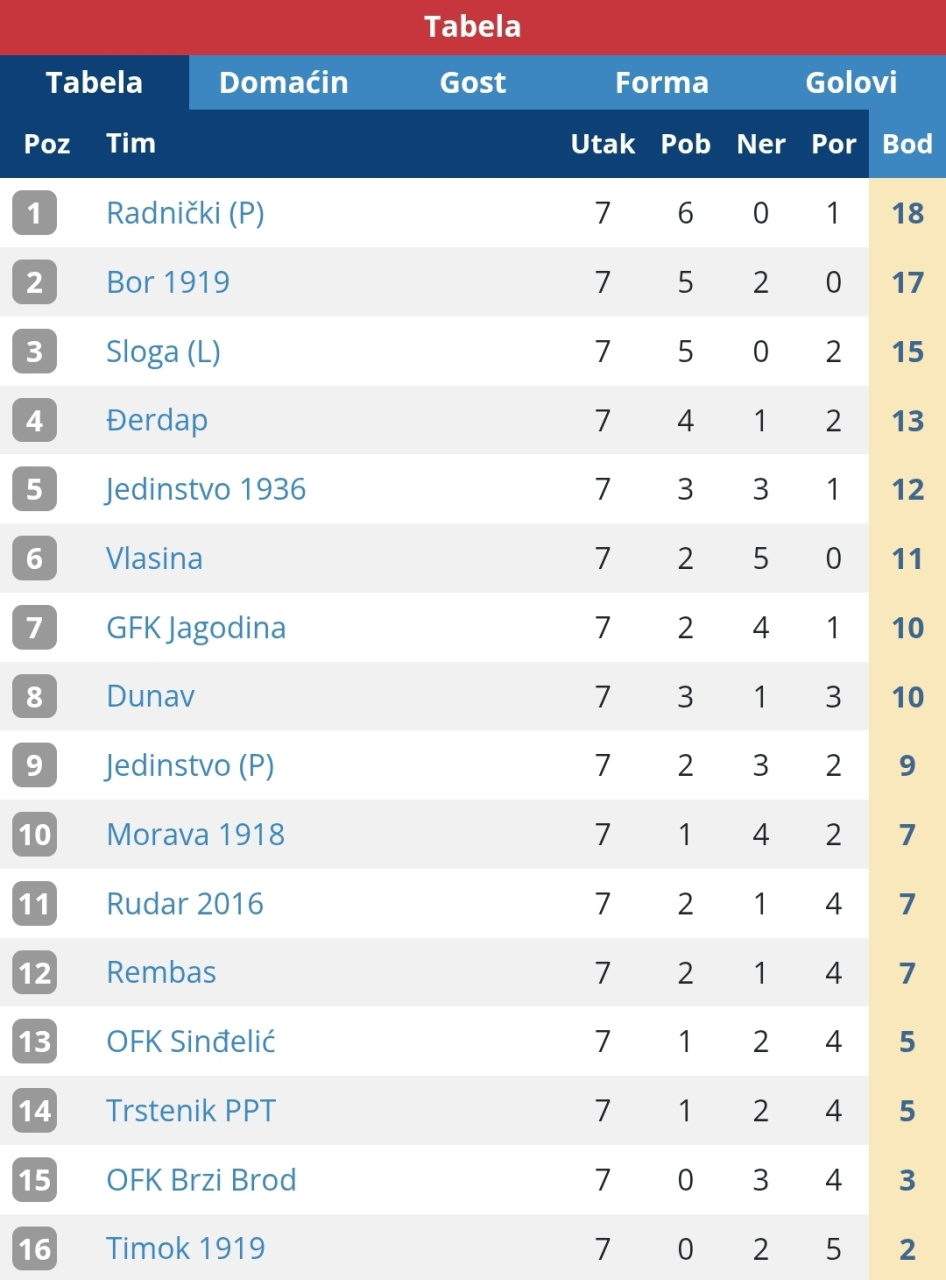The height and width of the screenshot is (1280, 946).
Task: Show the Golovi tab
Action: click(x=851, y=82)
